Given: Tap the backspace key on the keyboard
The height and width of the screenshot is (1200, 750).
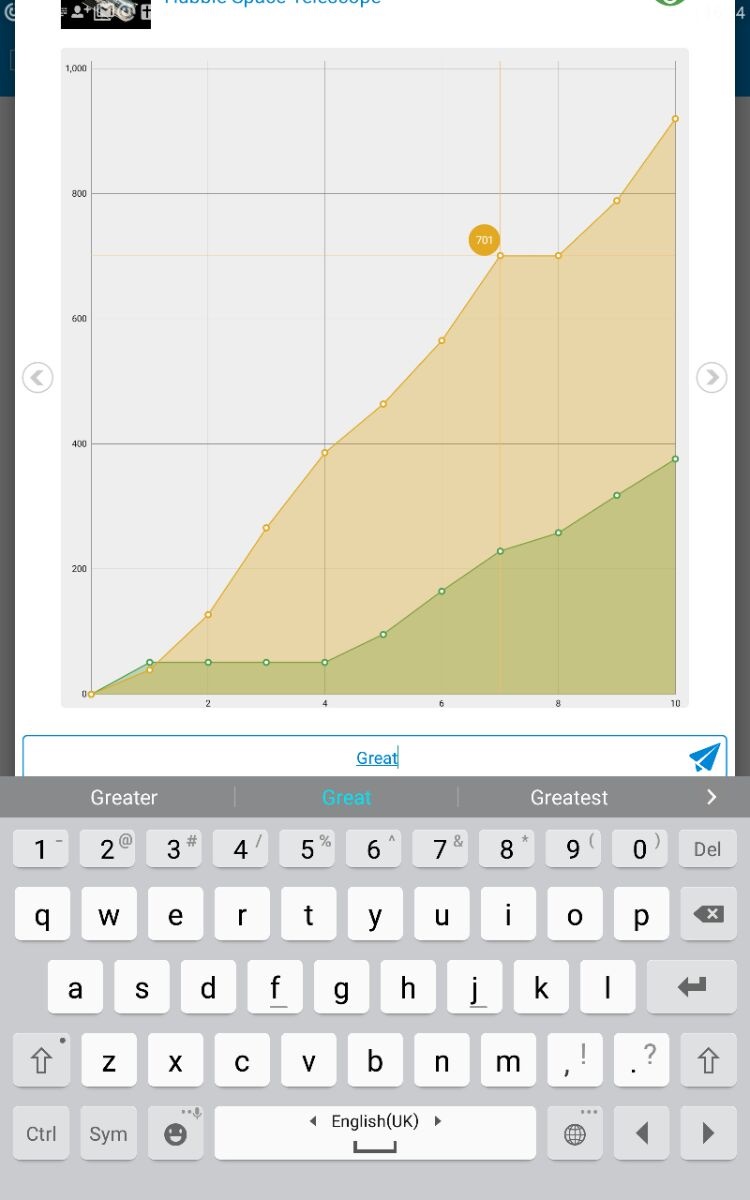Looking at the screenshot, I should coord(708,914).
